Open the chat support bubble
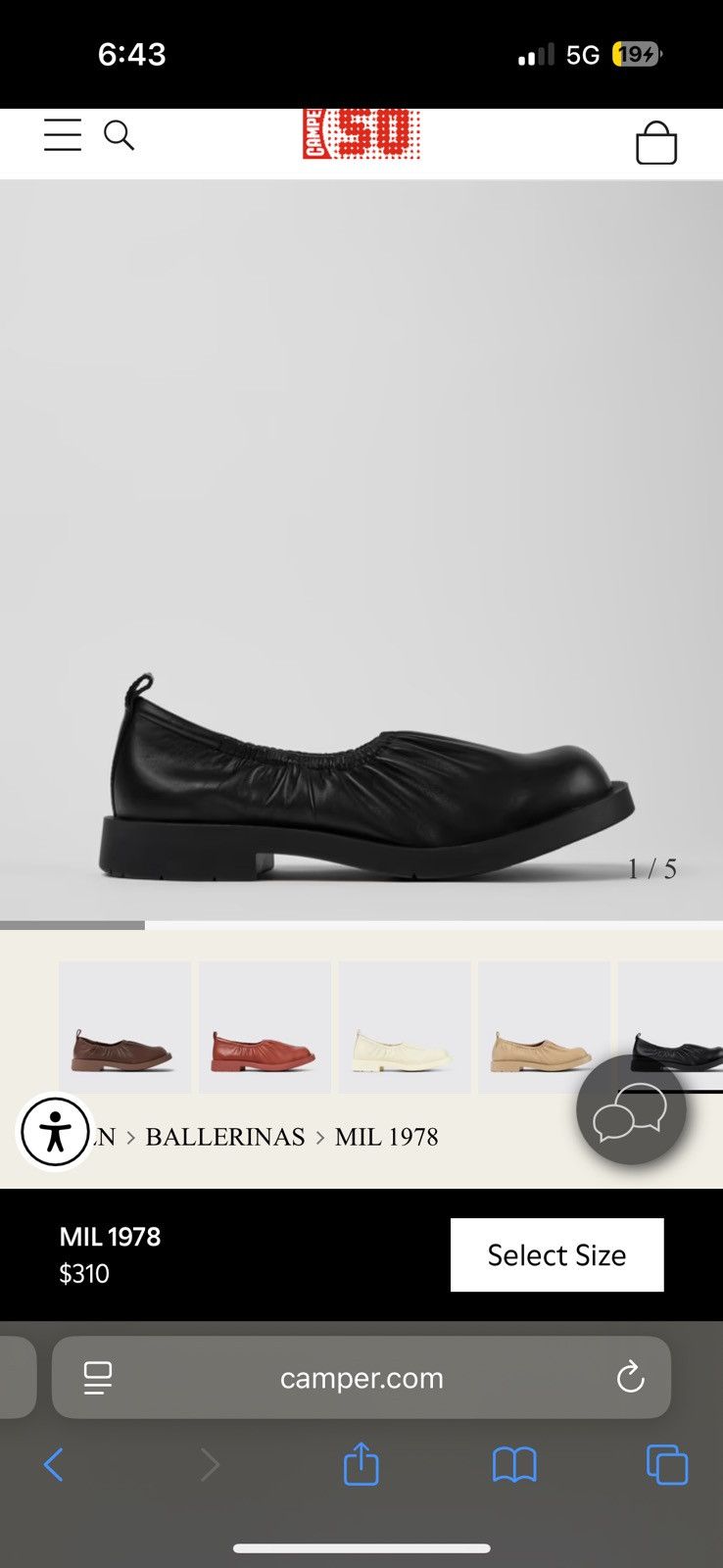The image size is (723, 1568). tap(631, 1110)
